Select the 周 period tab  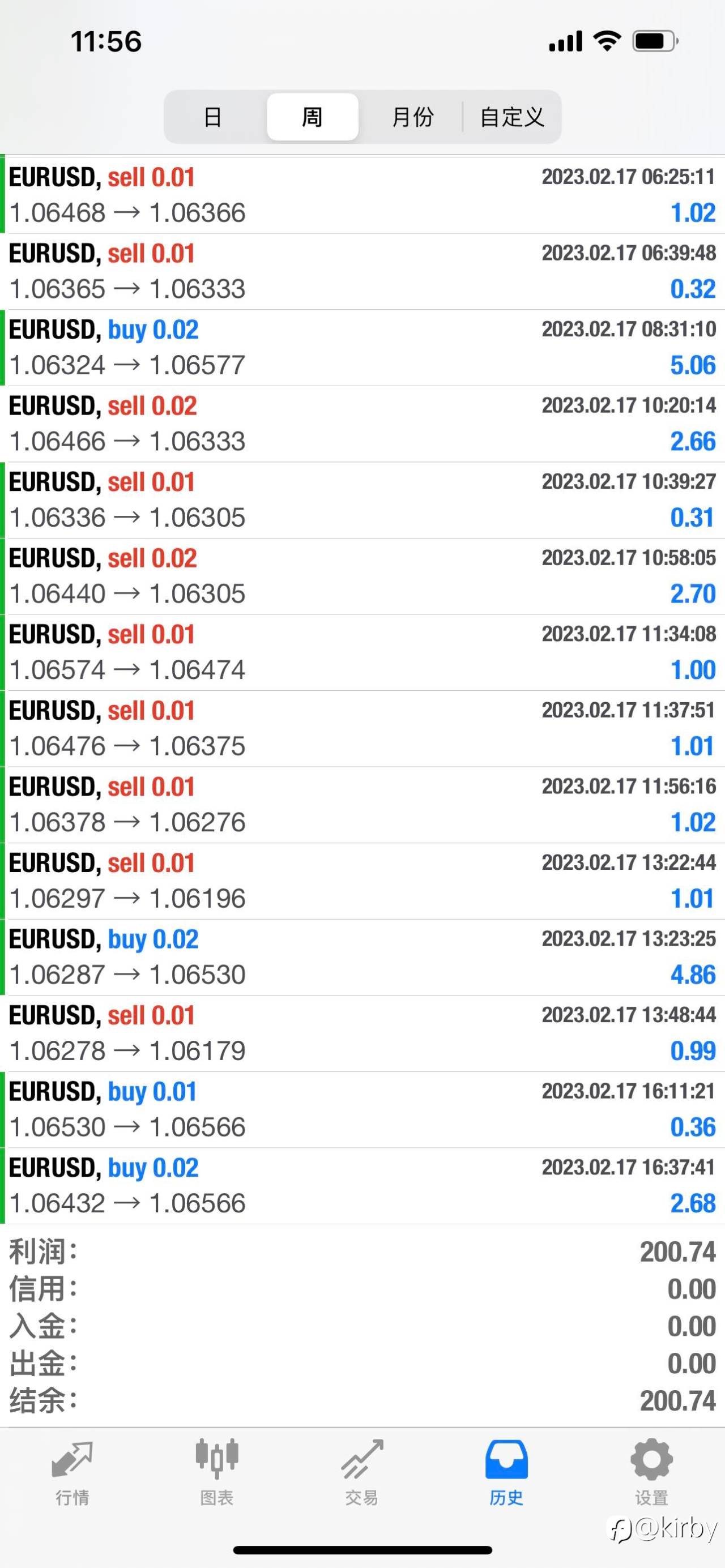click(312, 117)
